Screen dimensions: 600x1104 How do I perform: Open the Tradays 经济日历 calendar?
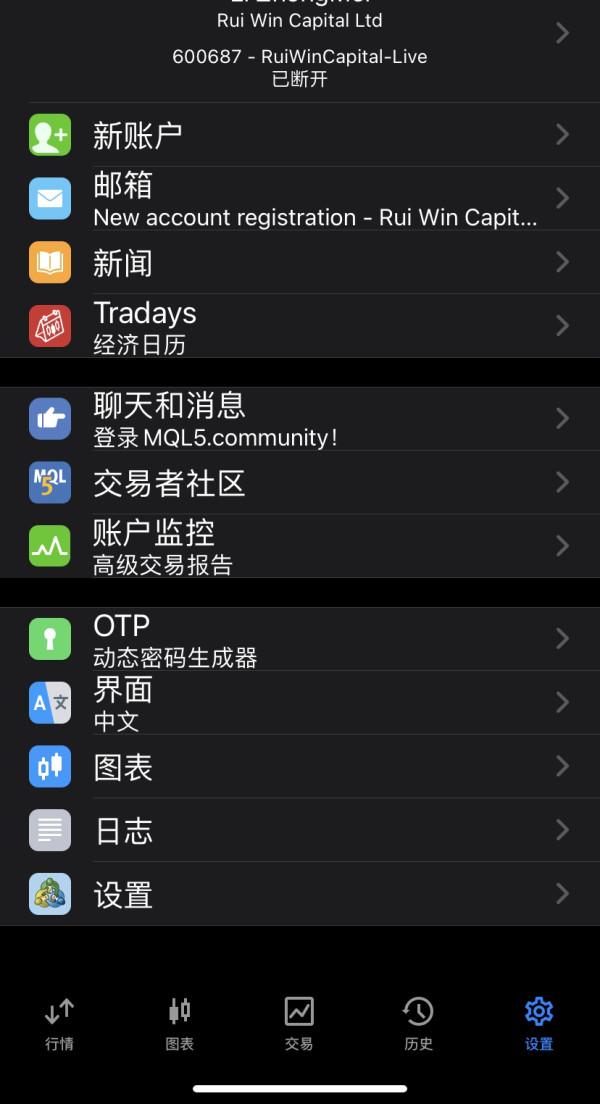click(300, 326)
